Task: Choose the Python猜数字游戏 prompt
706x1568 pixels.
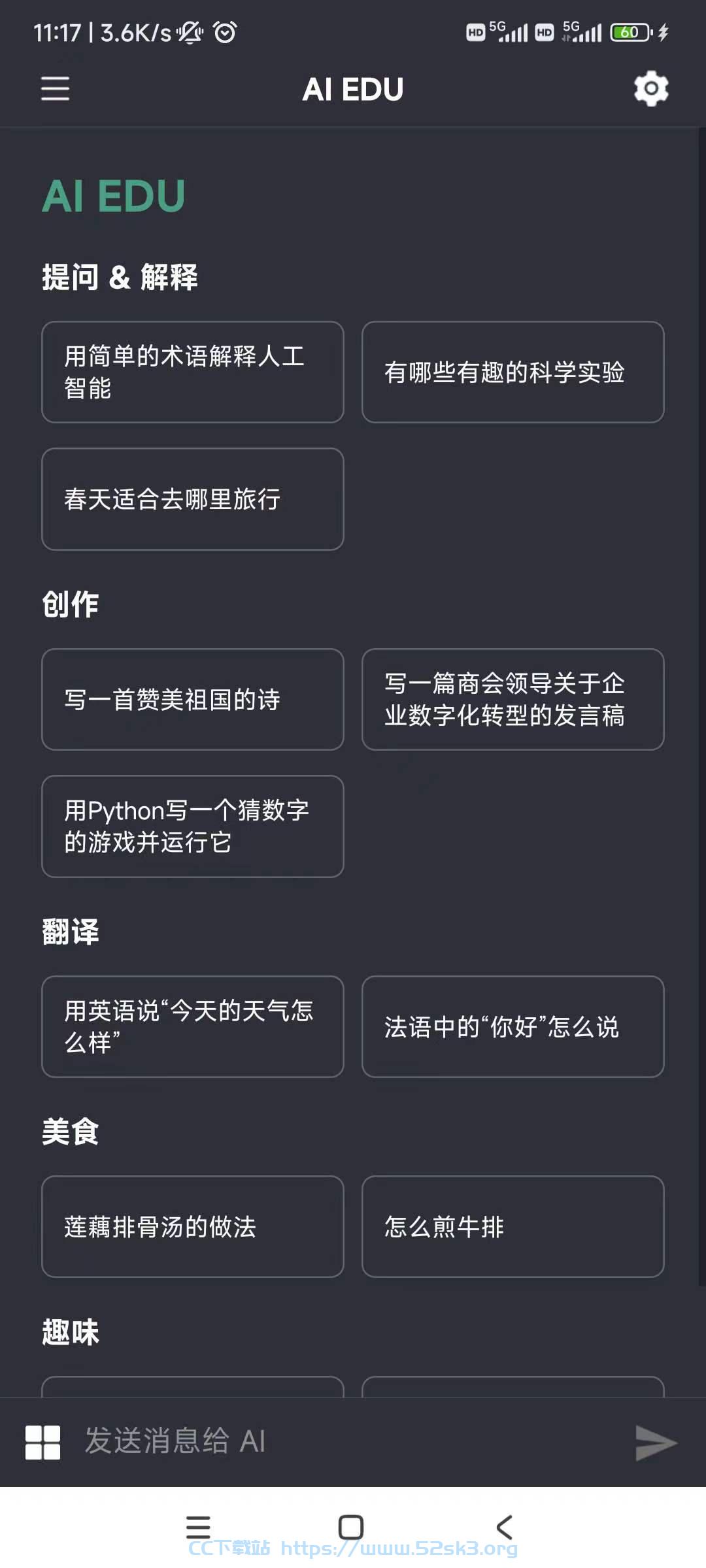Action: tap(193, 826)
